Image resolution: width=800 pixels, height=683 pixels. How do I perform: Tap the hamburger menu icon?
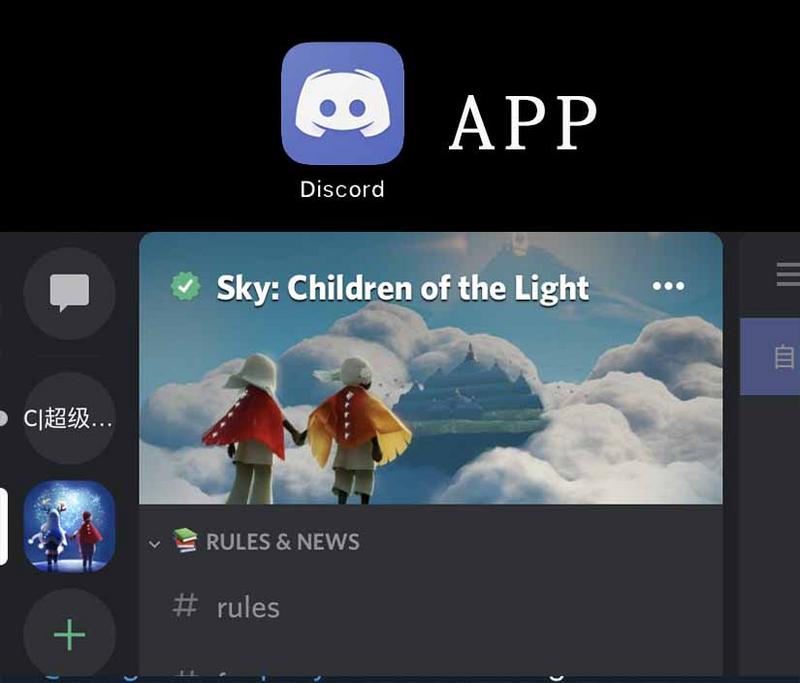pos(788,273)
